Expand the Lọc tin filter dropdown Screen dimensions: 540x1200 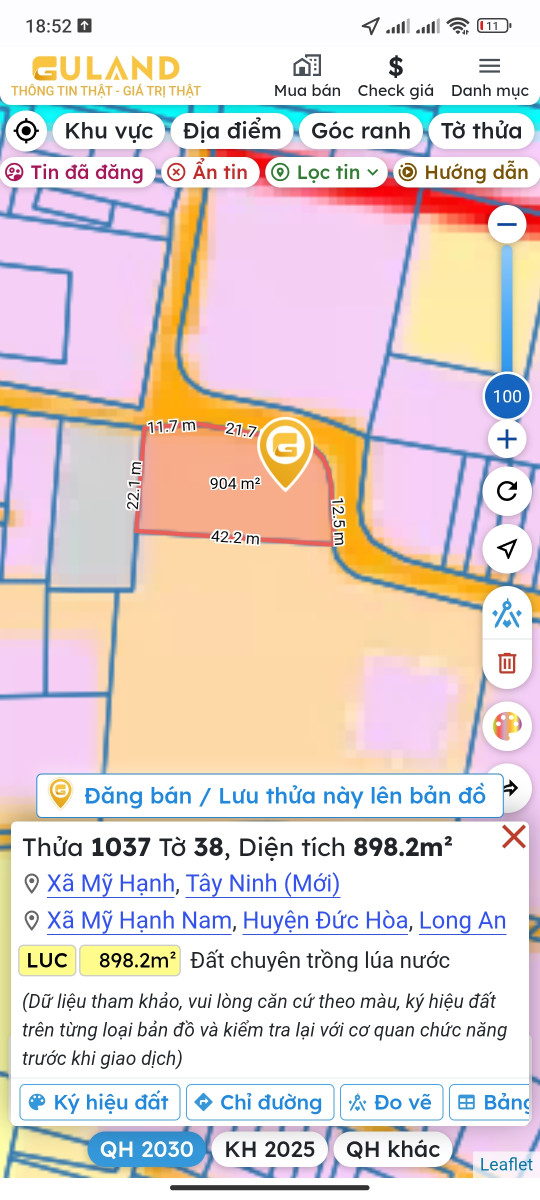325,172
